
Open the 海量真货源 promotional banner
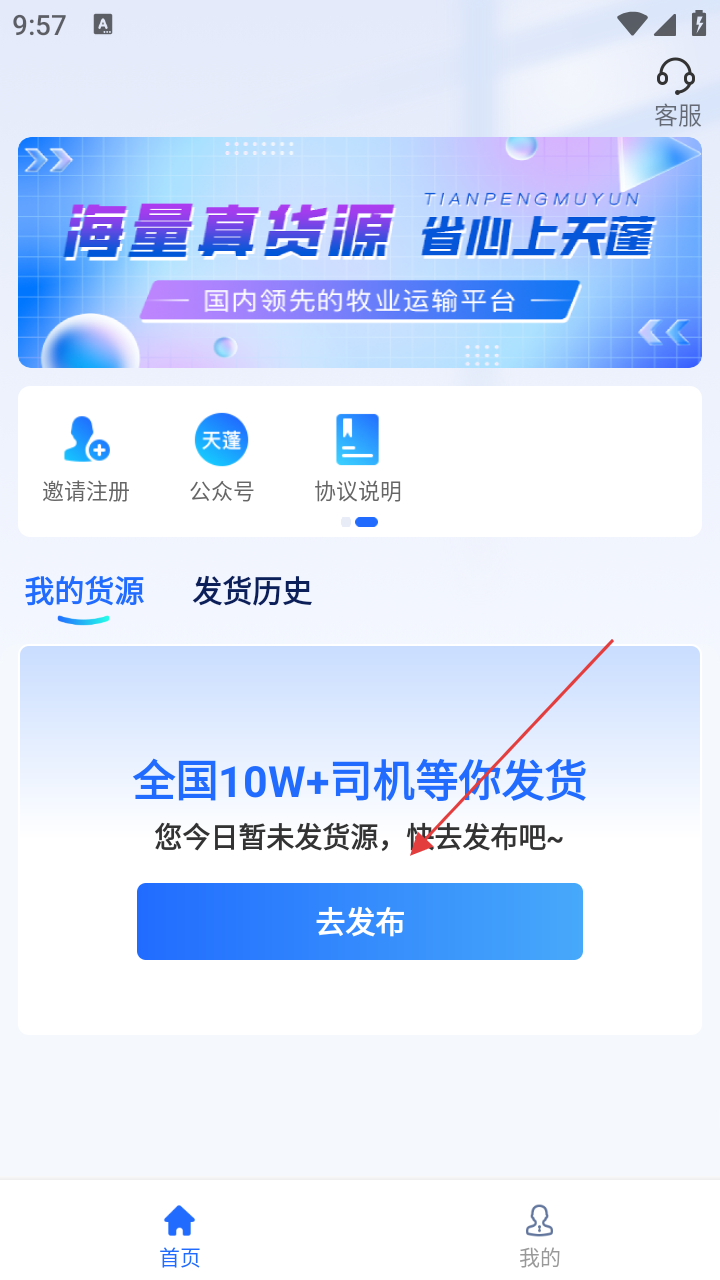[x=360, y=252]
